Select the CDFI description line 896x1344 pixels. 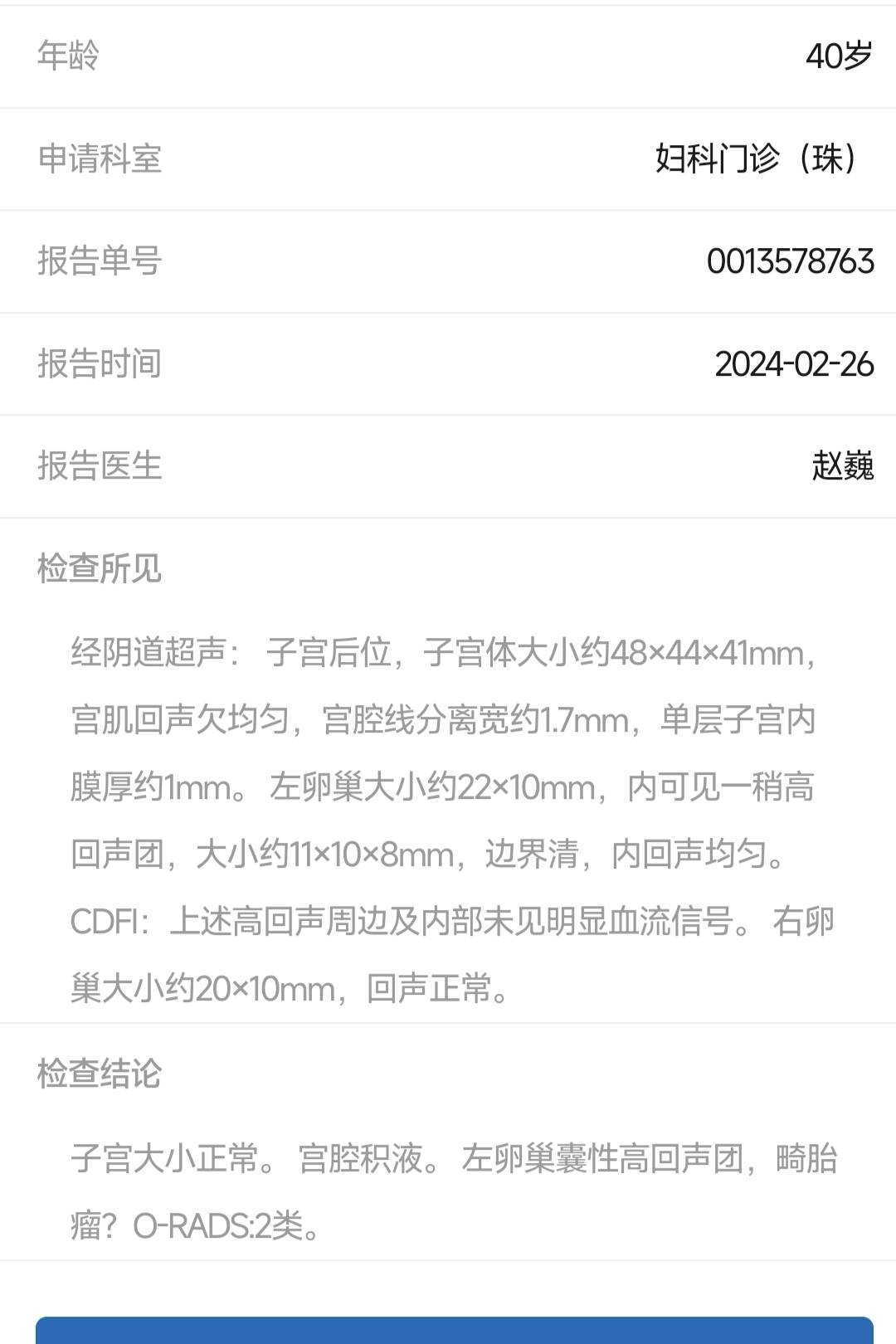pos(448,921)
